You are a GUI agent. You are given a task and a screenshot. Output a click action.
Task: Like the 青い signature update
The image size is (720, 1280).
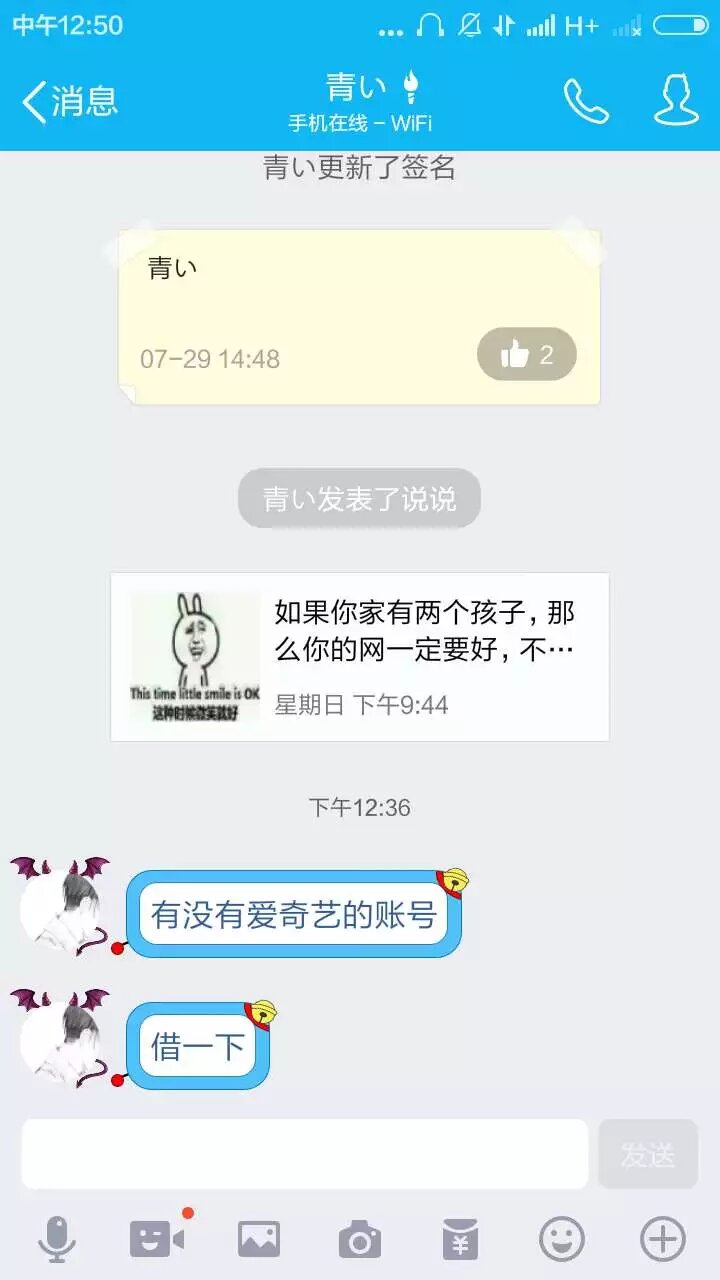click(527, 354)
